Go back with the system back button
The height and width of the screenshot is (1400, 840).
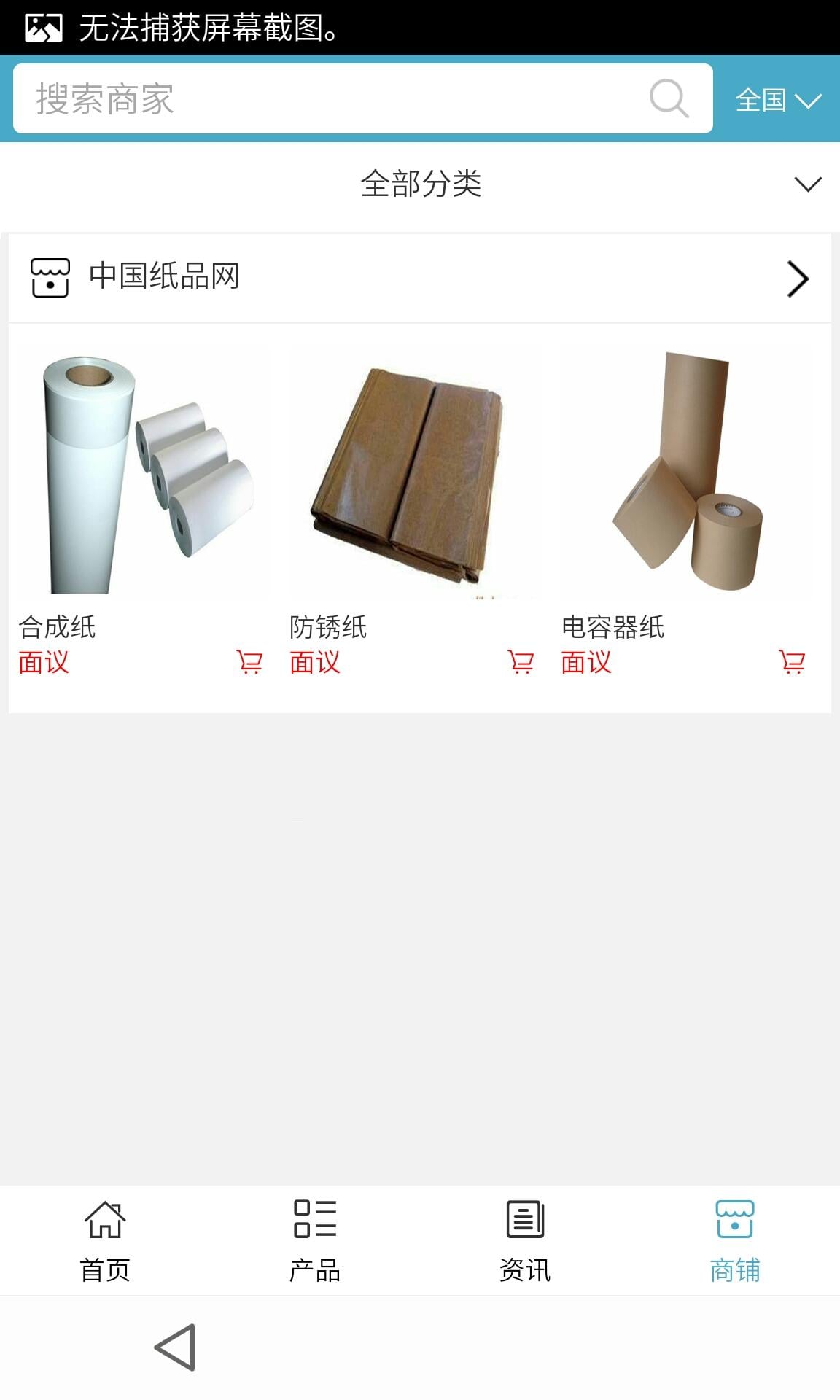pos(175,1347)
